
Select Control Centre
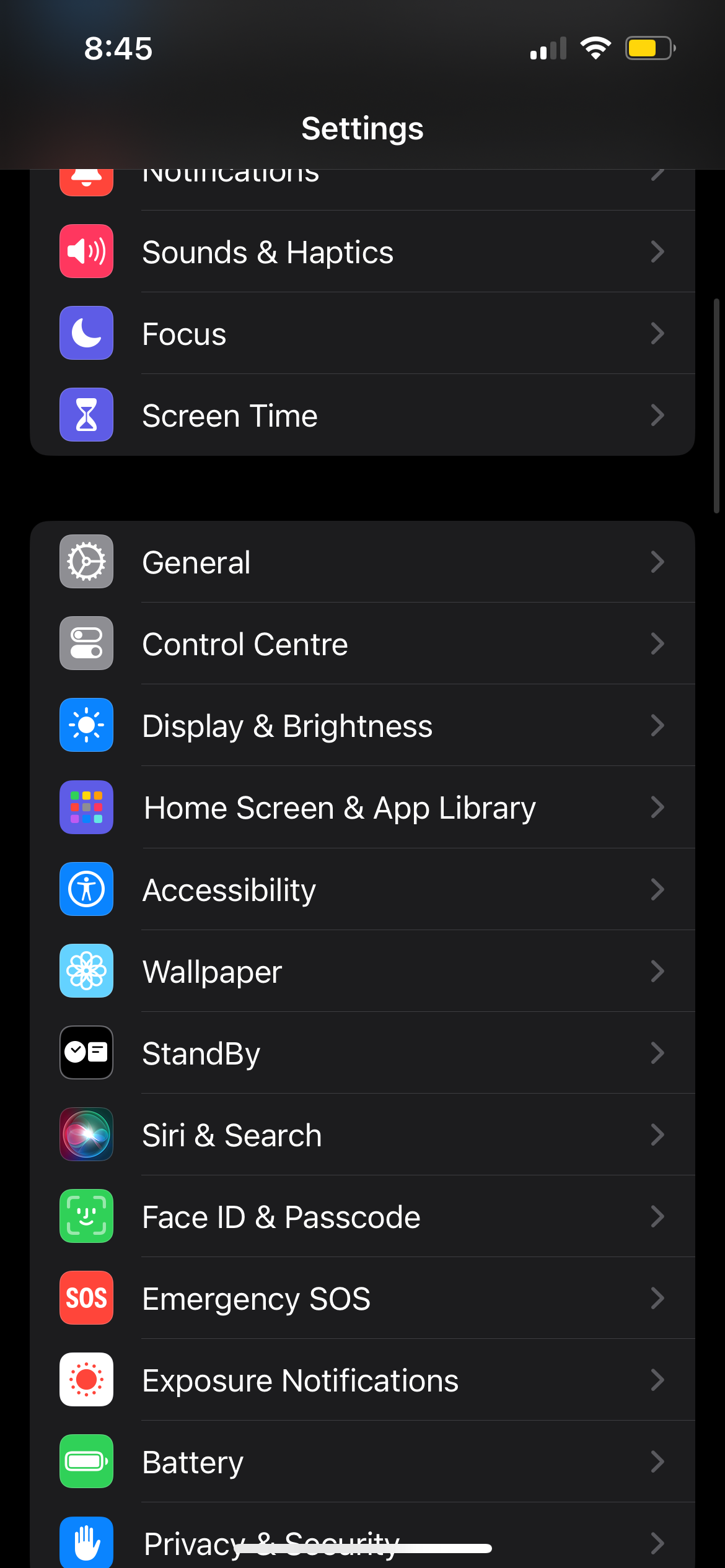(362, 644)
